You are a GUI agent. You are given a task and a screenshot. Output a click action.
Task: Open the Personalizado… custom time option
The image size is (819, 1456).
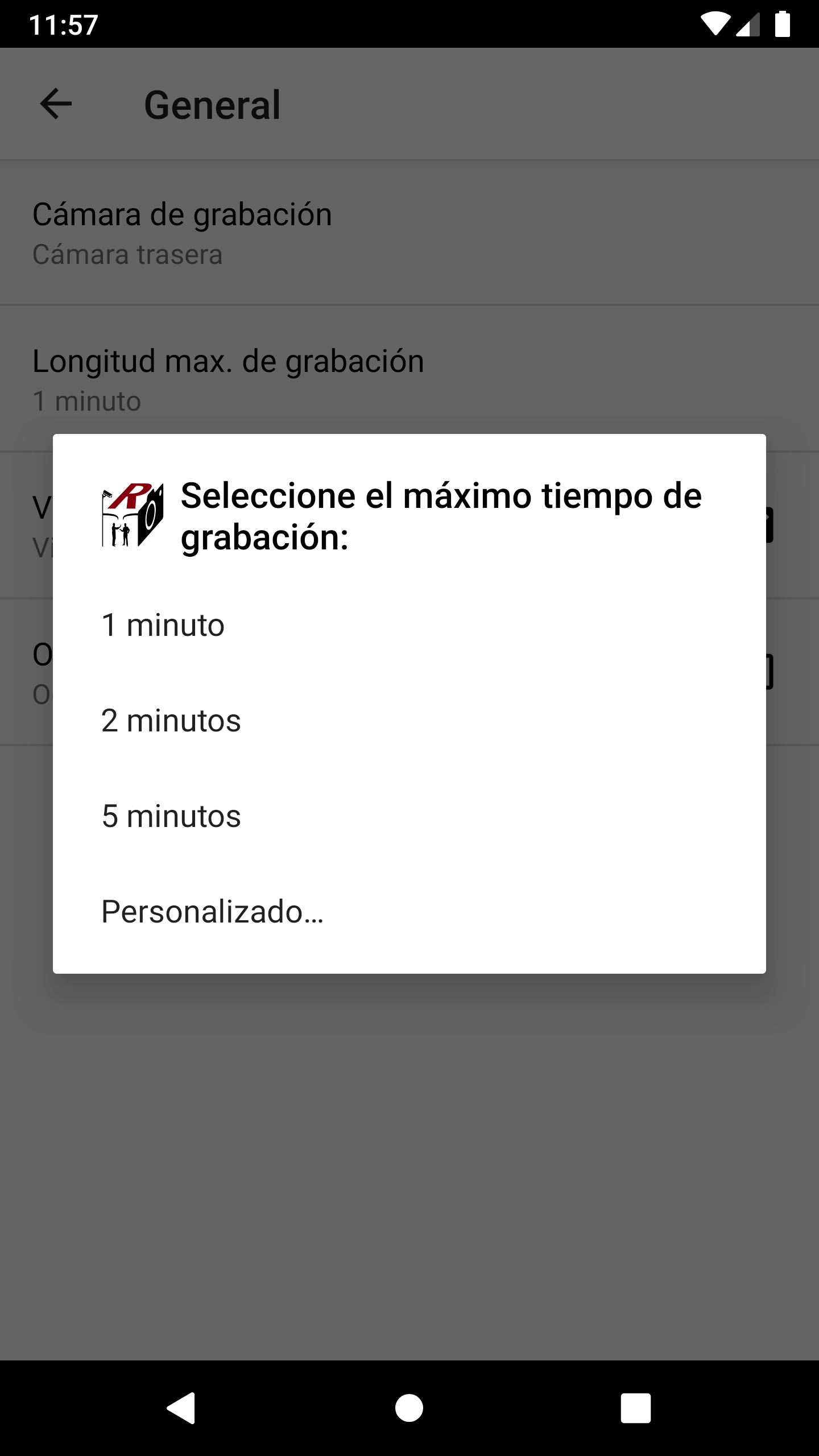coord(409,912)
